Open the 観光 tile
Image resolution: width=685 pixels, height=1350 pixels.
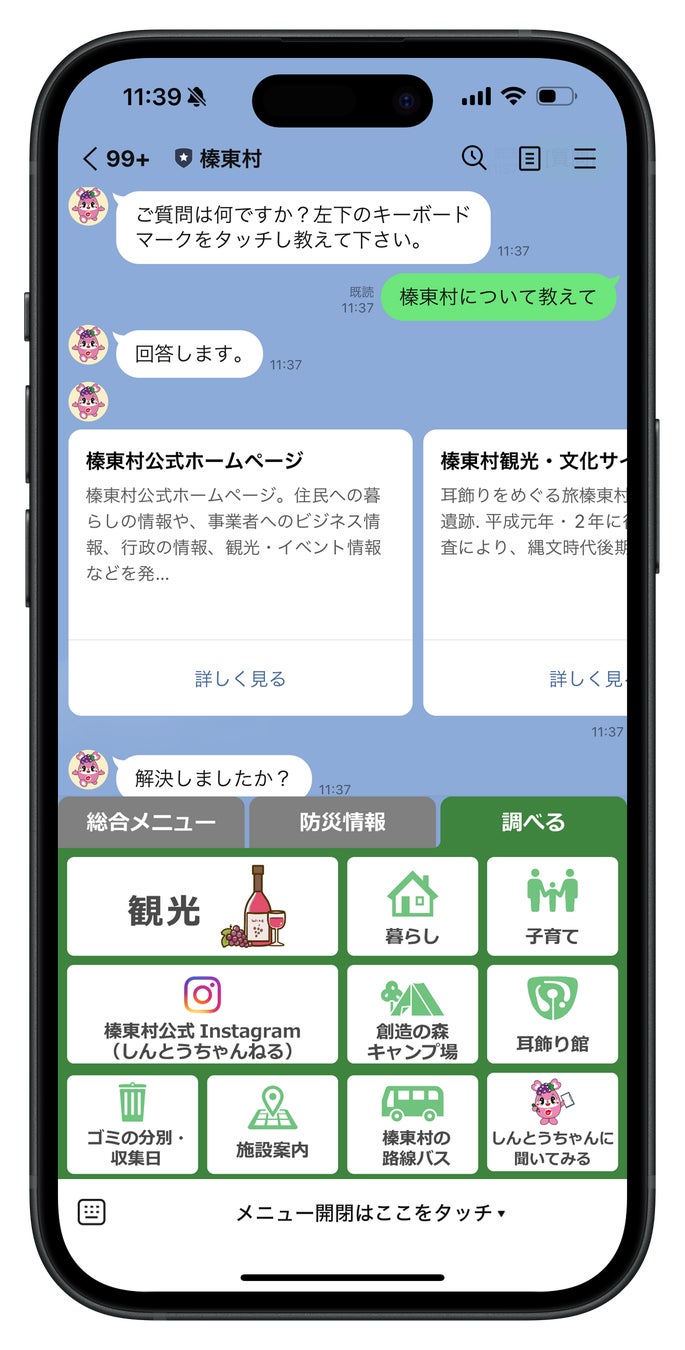tap(202, 906)
